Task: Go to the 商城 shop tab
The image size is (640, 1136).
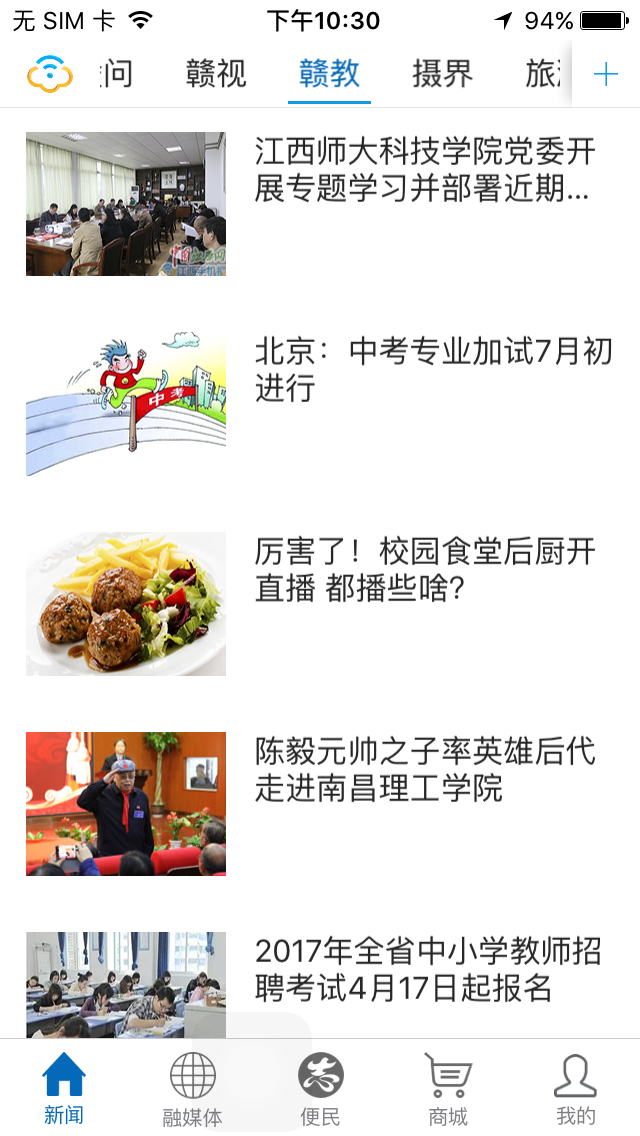Action: pyautogui.click(x=448, y=1088)
